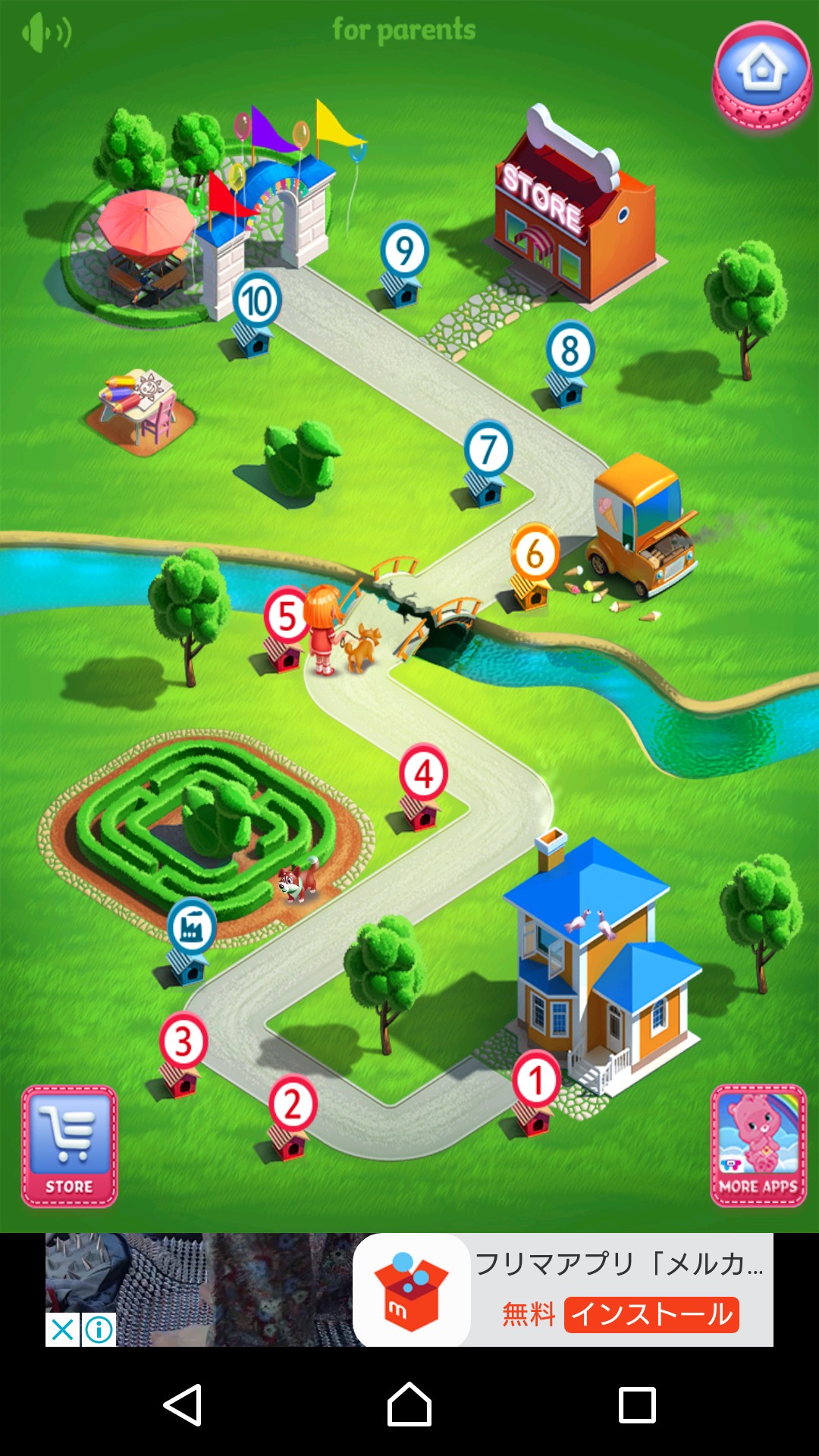The image size is (819, 1456).
Task: Select level 2 doghouse marker
Action: 293,1117
